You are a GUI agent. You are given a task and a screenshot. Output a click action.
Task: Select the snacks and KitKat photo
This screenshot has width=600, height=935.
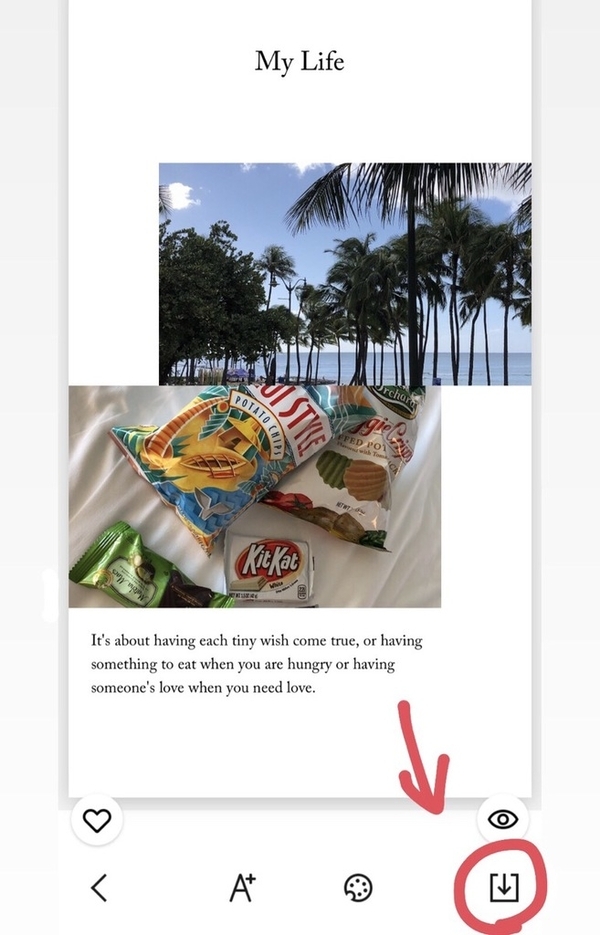[x=254, y=497]
